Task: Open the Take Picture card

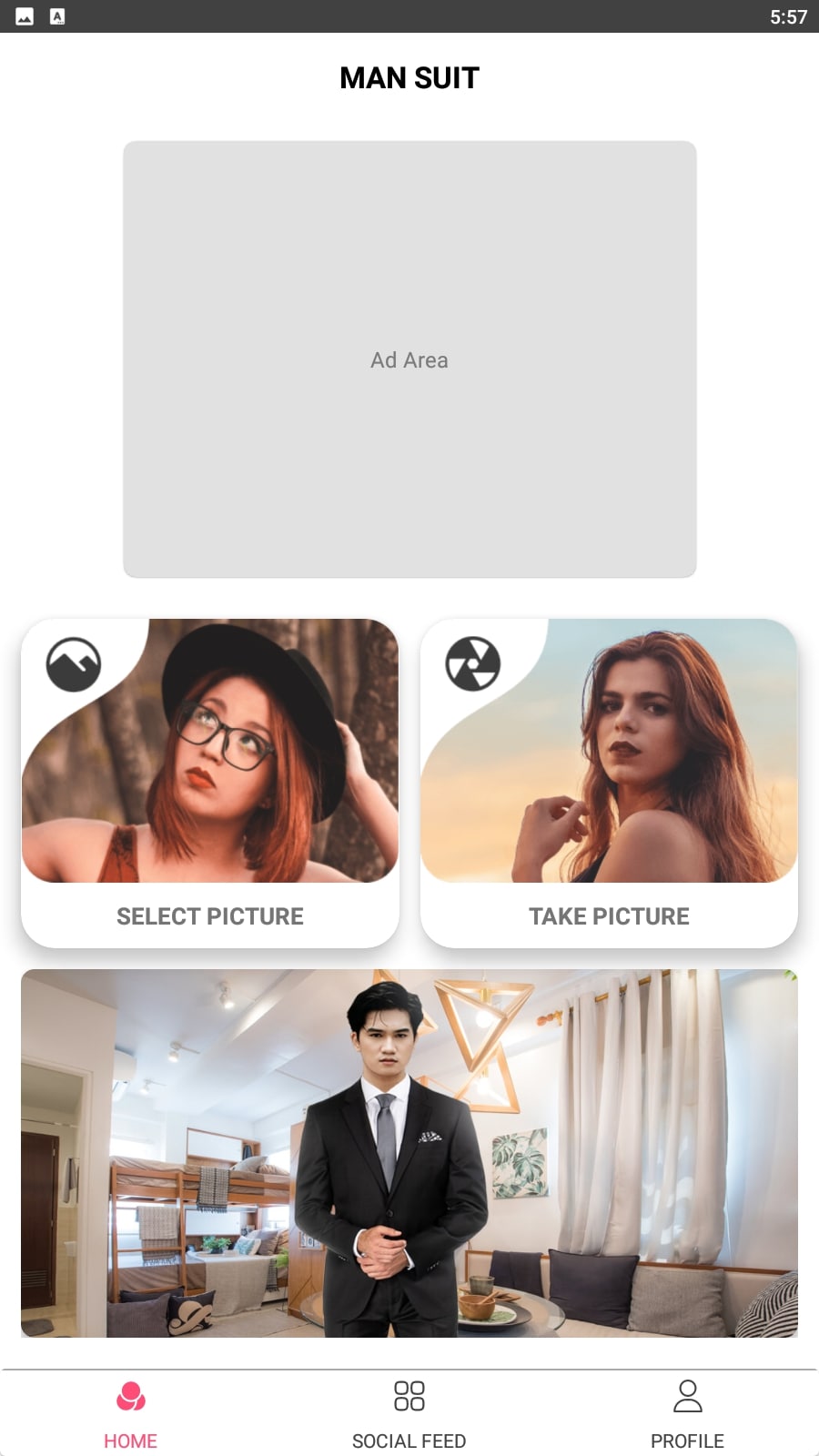Action: pyautogui.click(x=609, y=783)
